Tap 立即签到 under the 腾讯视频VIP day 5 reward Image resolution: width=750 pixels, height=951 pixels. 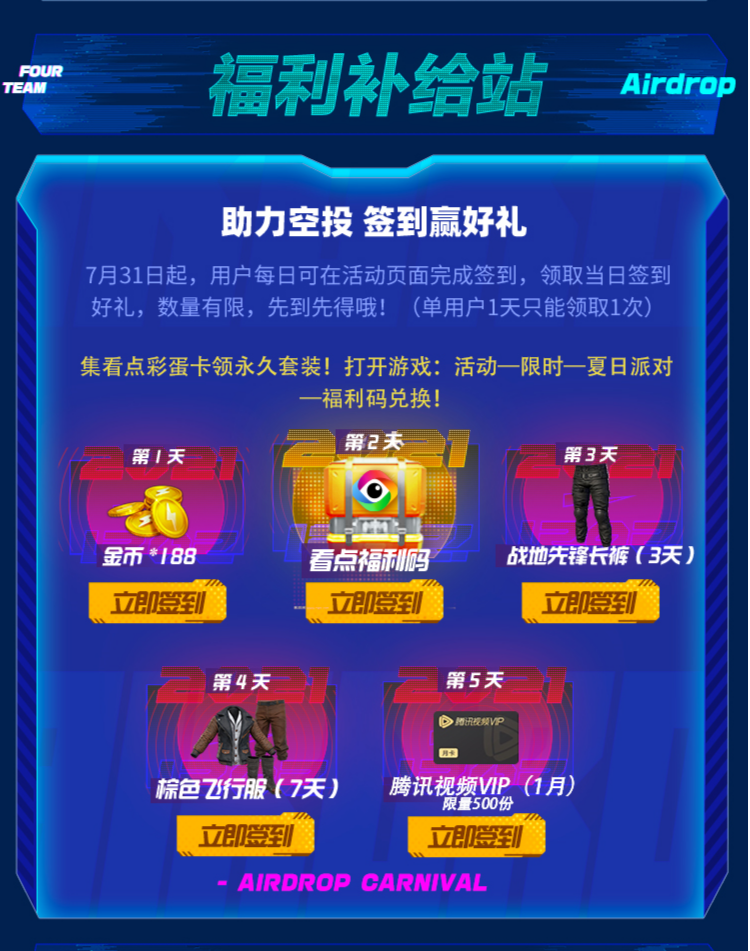pyautogui.click(x=476, y=836)
